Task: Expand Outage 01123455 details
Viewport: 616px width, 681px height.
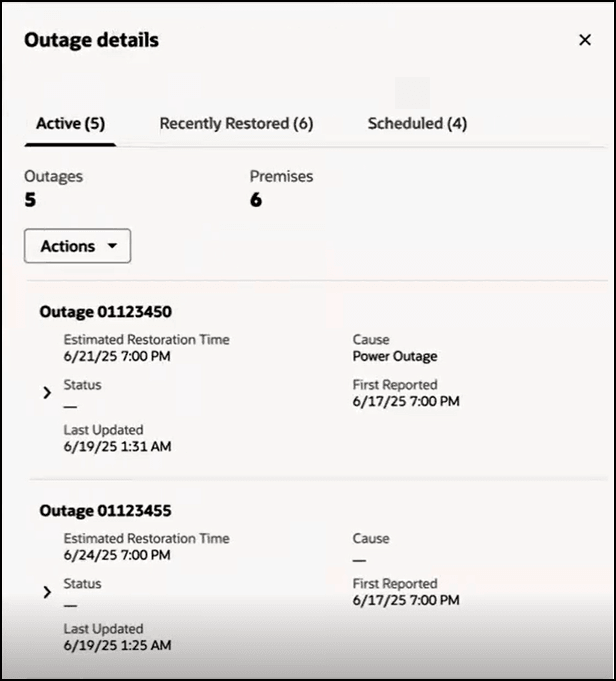Action: (47, 592)
